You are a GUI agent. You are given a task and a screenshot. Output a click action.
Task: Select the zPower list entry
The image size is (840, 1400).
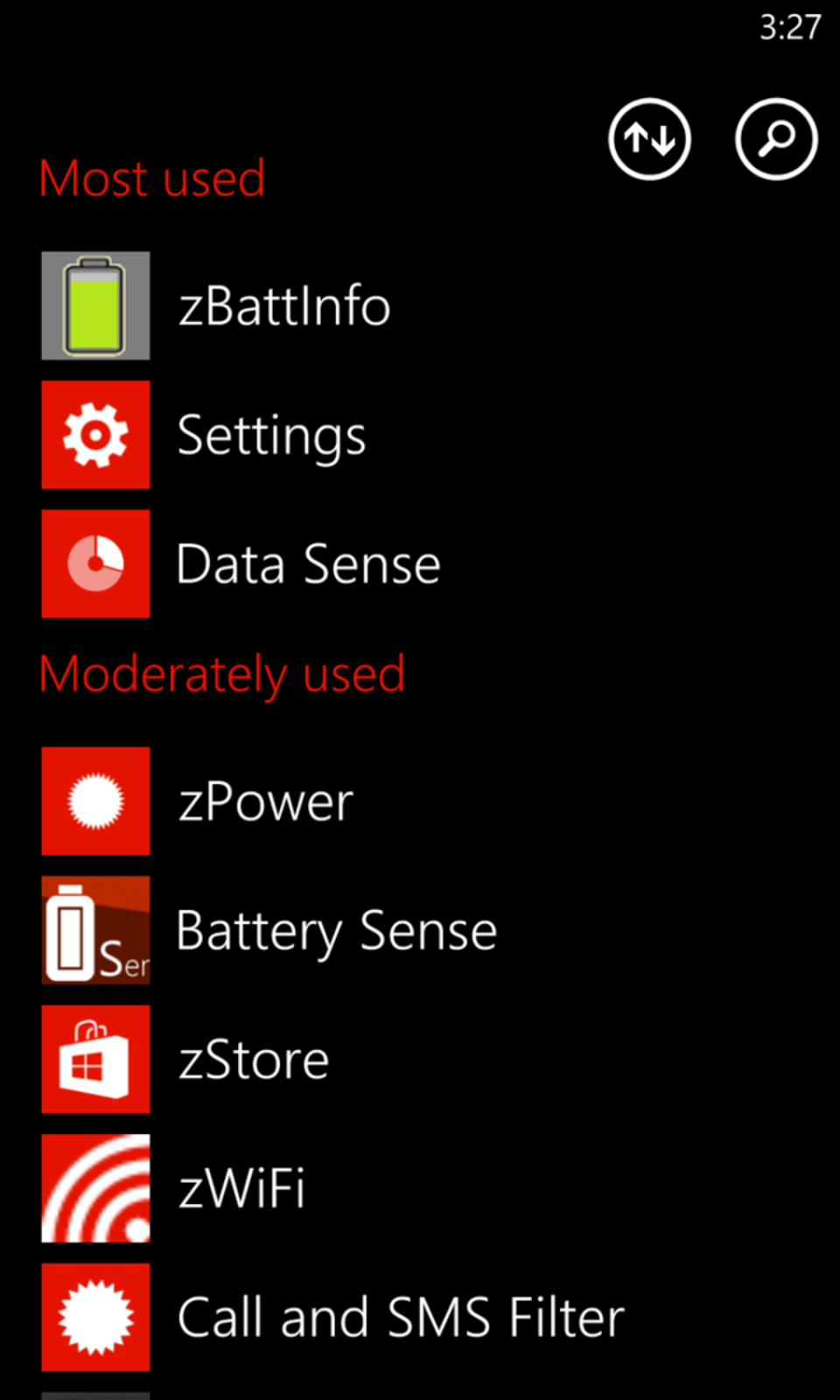click(x=266, y=800)
